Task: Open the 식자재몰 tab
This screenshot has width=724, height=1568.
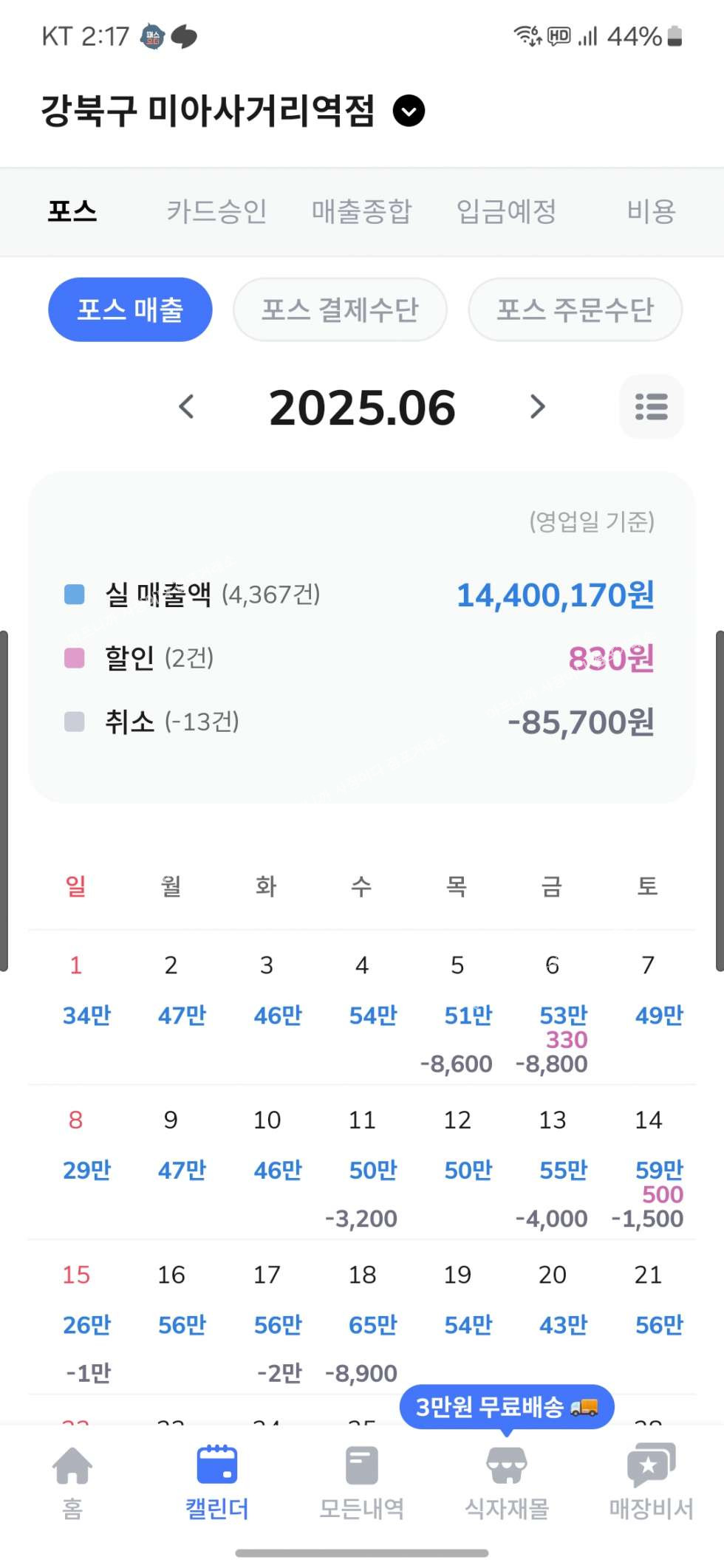Action: click(506, 1483)
